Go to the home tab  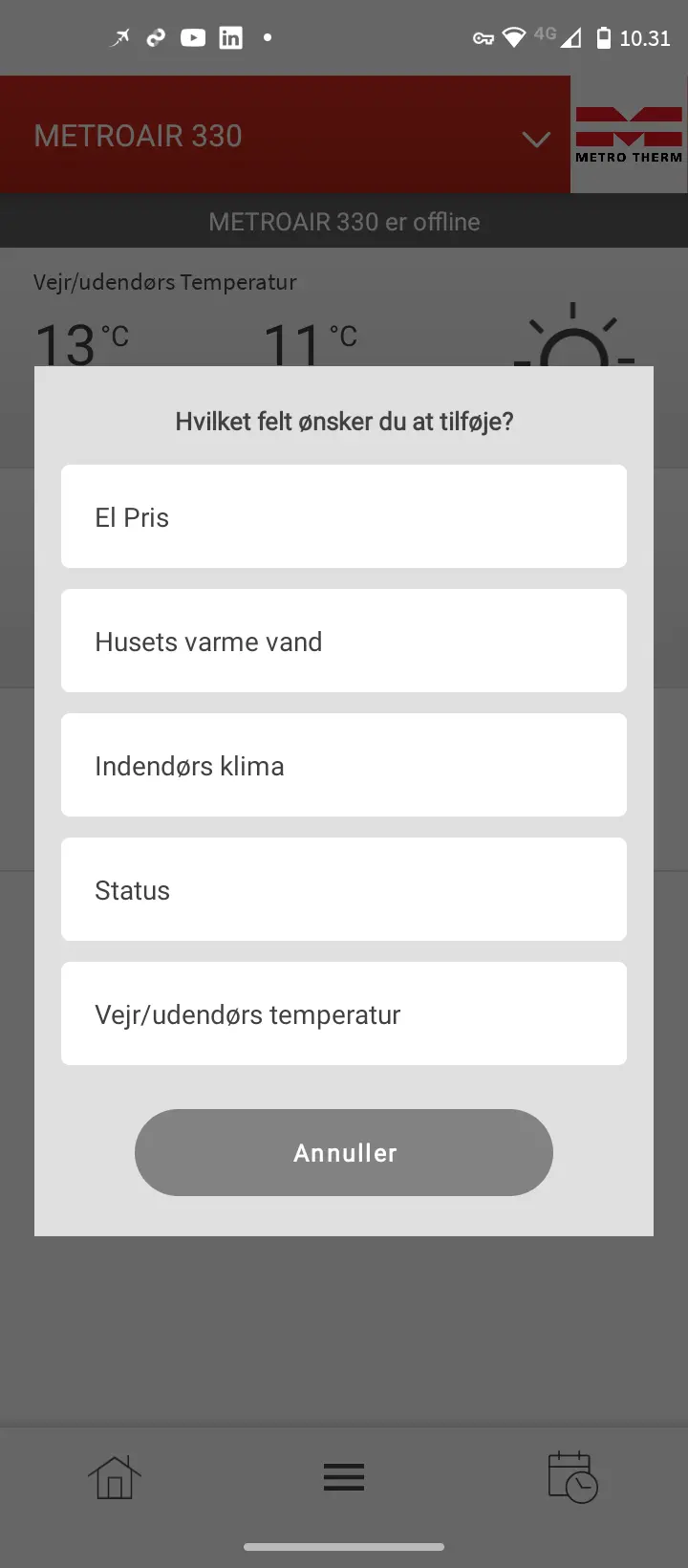tap(115, 1477)
